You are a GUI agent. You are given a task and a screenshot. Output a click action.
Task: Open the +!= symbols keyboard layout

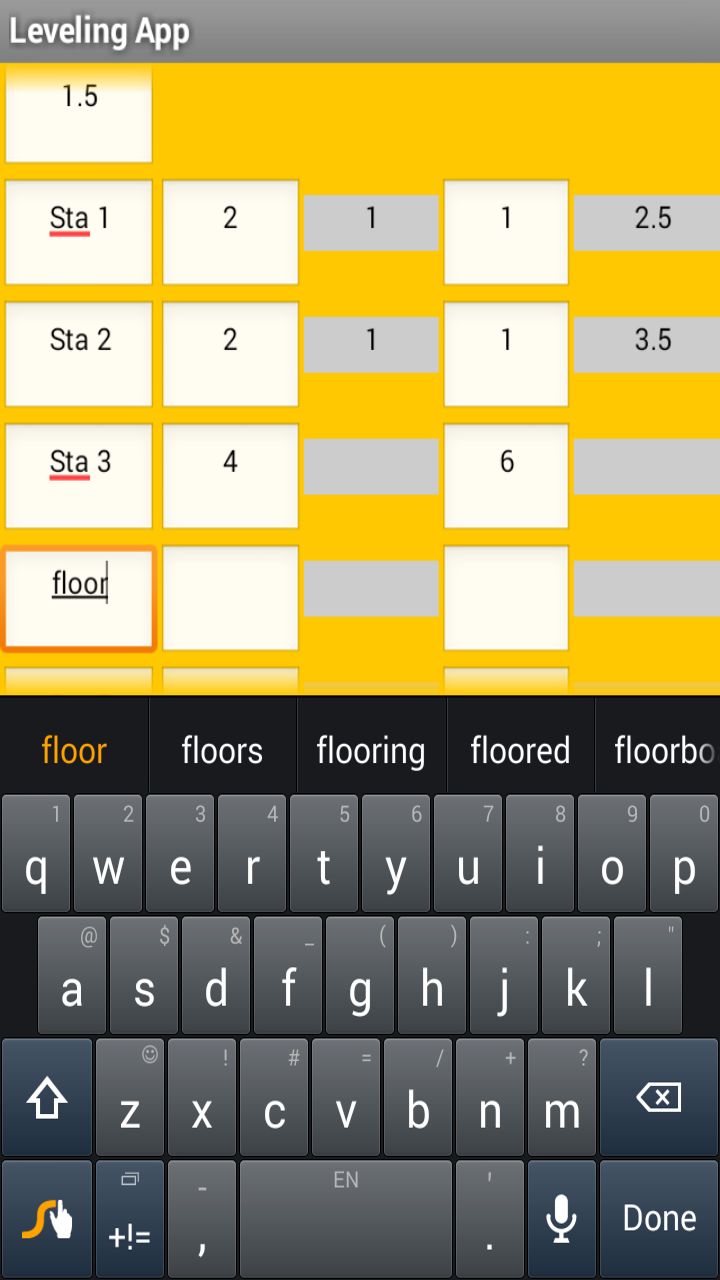click(129, 1218)
